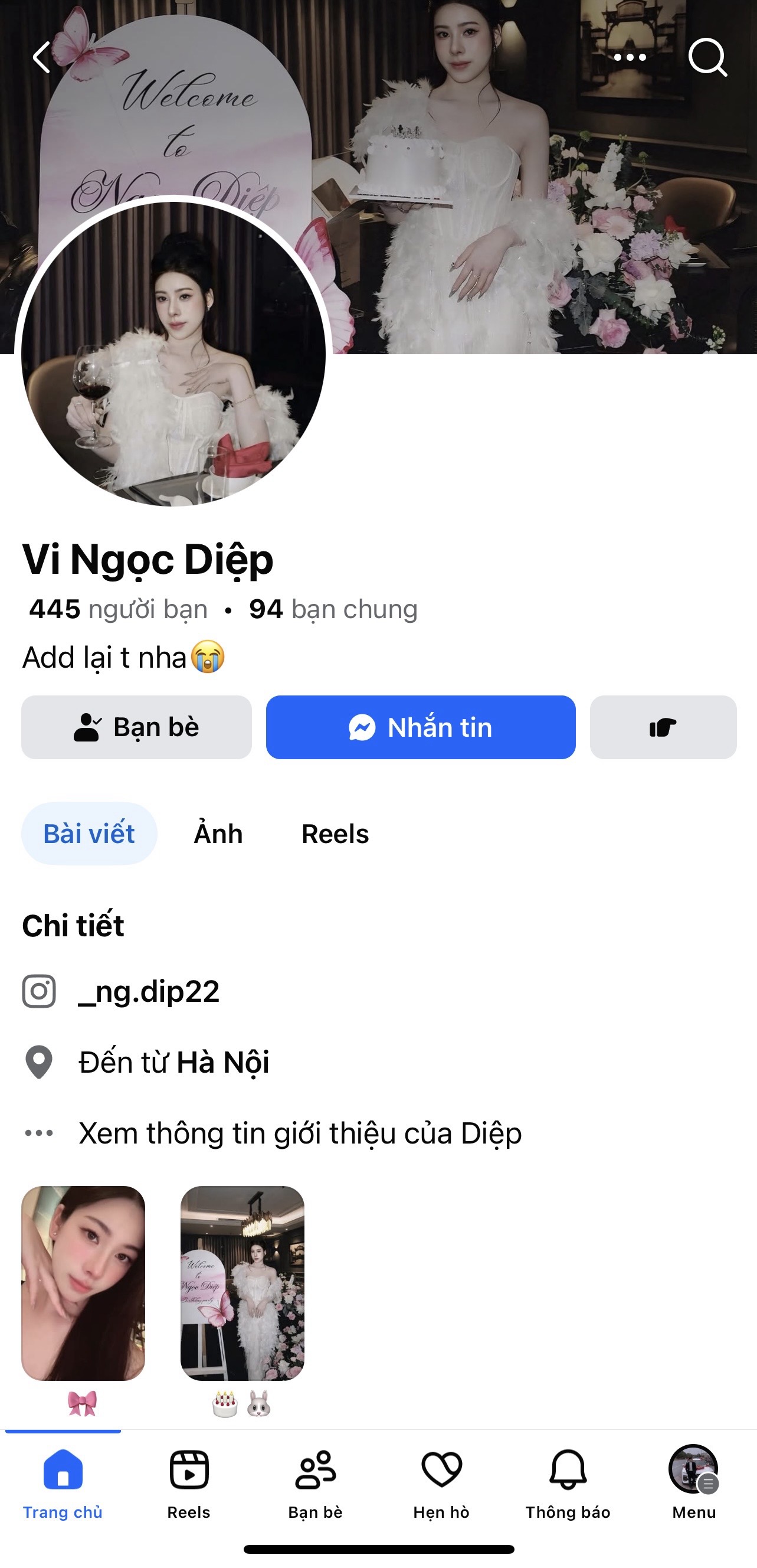Open the highlight with cake and rabbit
Viewport: 757px width, 1568px height.
pos(242,1283)
